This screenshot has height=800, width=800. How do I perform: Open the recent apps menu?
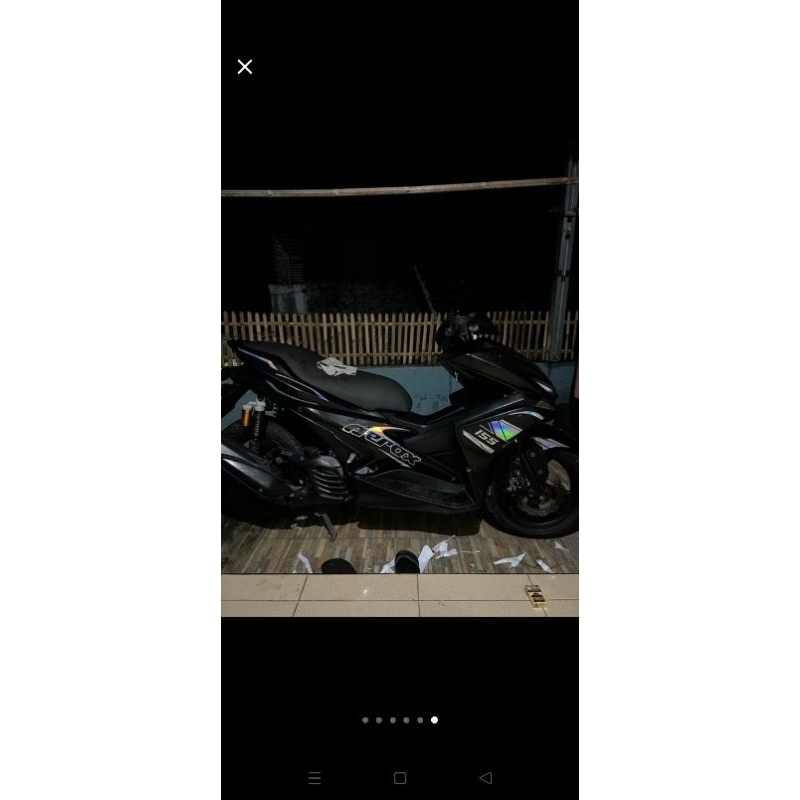314,777
